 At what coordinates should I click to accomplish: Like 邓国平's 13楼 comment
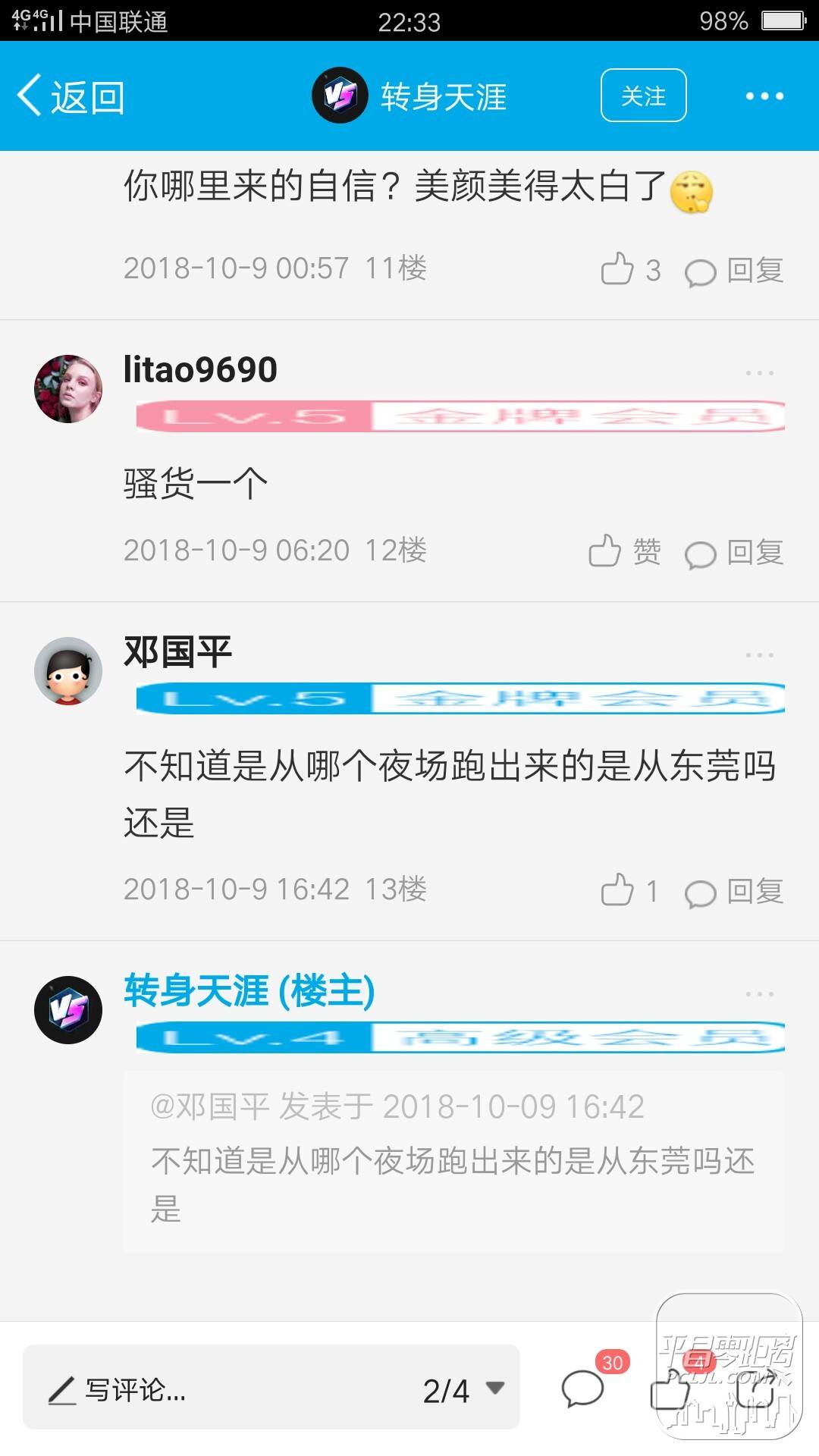click(628, 890)
